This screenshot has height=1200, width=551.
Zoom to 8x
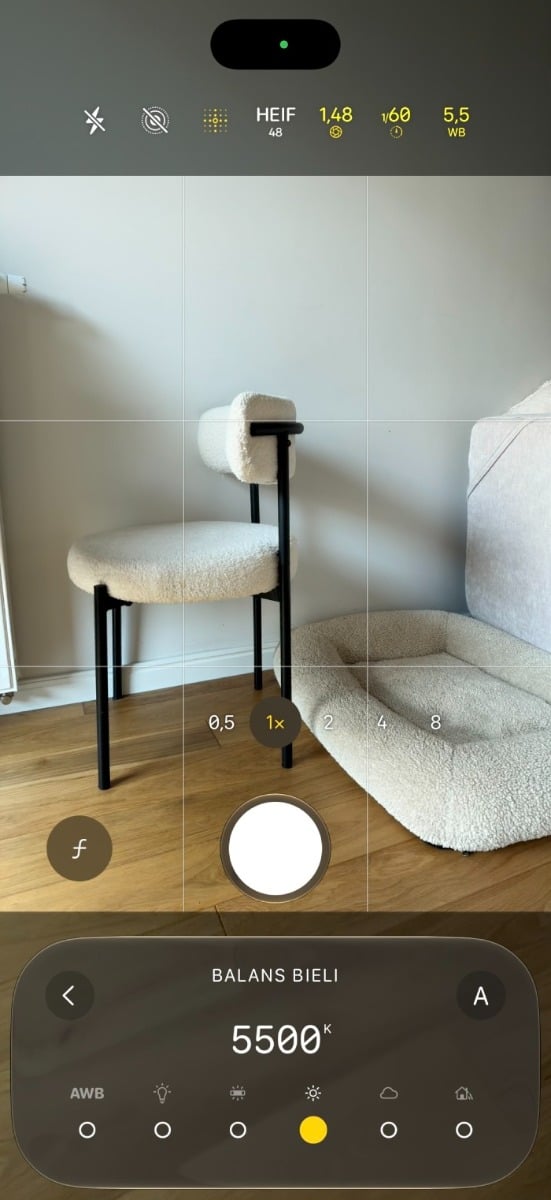click(435, 722)
